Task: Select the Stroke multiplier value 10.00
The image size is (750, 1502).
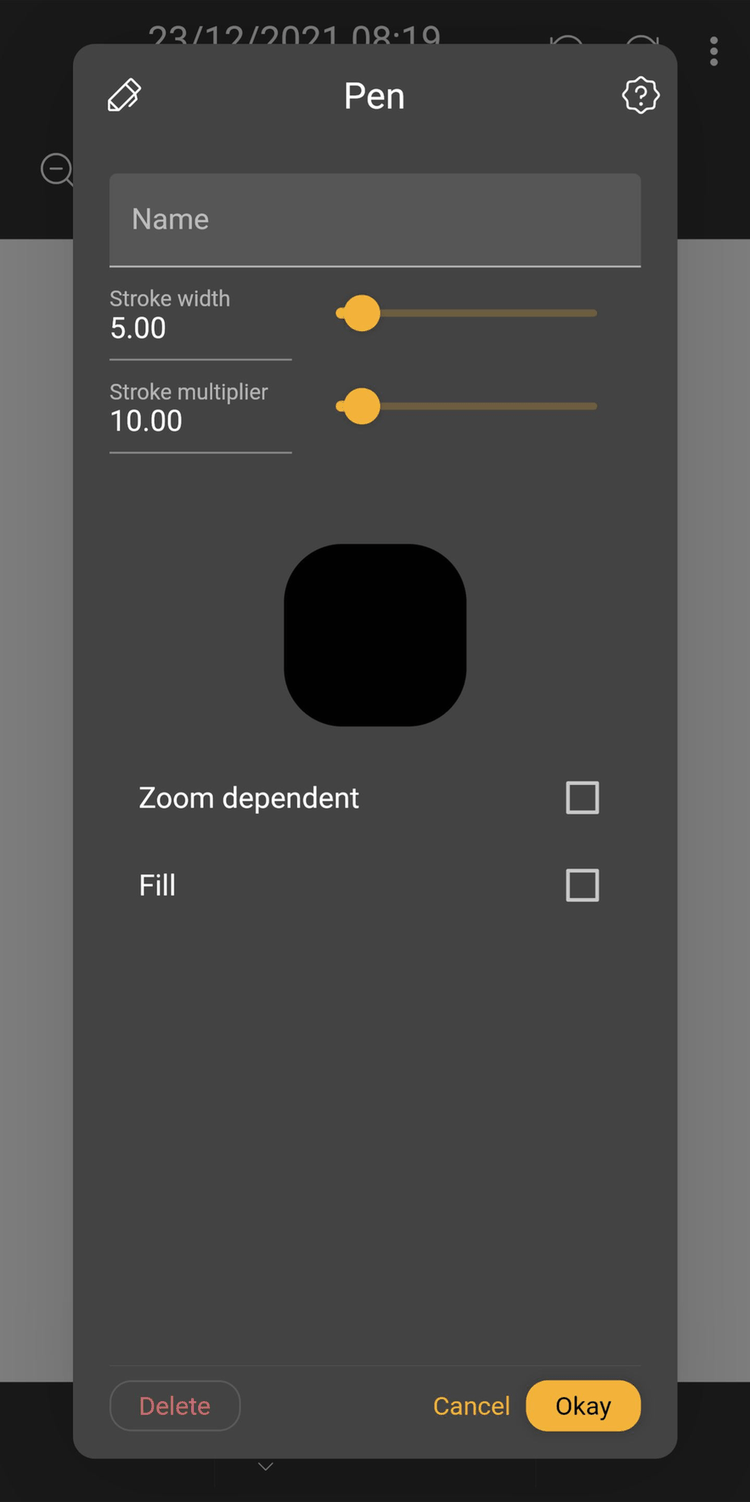Action: coord(146,421)
